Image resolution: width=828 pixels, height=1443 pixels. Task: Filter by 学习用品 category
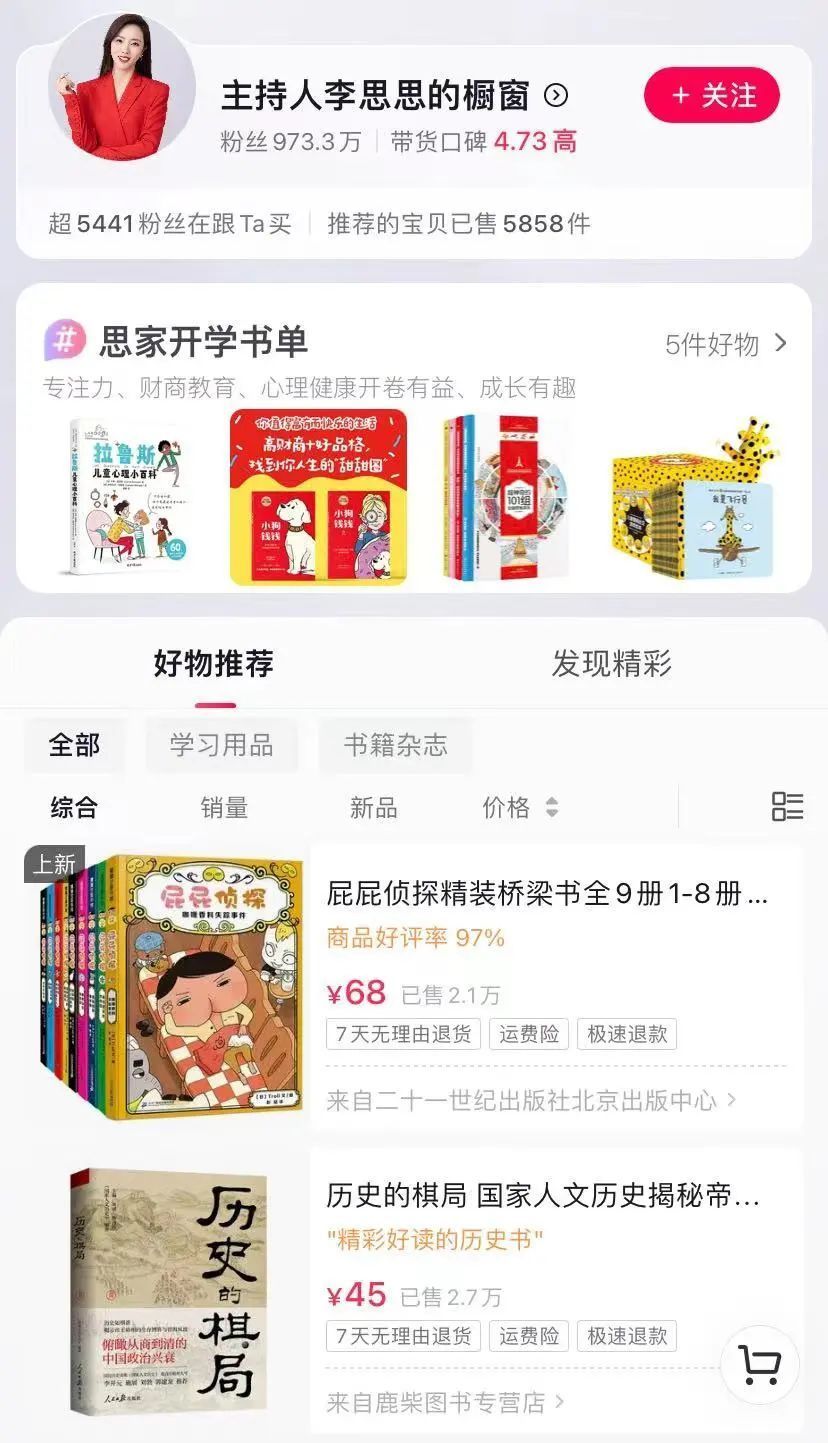(x=221, y=745)
